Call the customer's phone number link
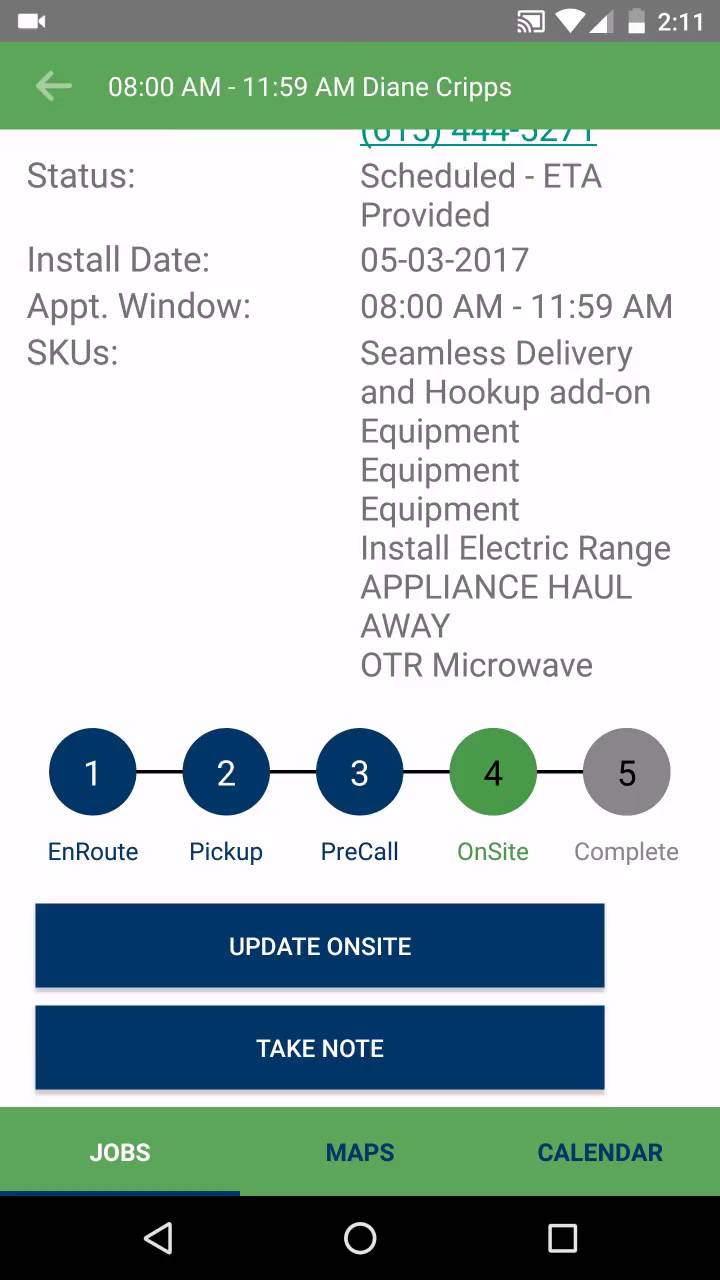This screenshot has height=1280, width=720. (478, 136)
